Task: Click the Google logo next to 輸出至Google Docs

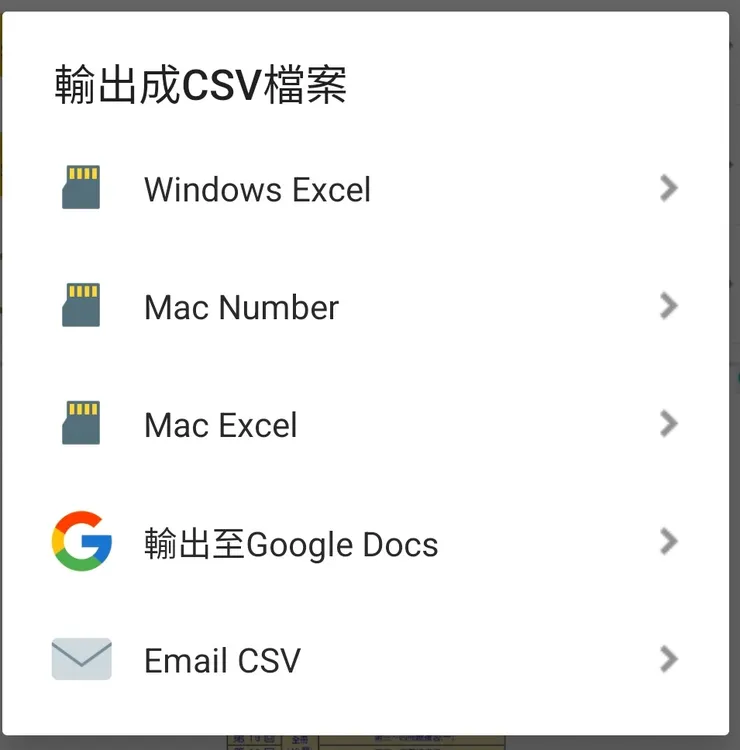Action: tap(81, 542)
